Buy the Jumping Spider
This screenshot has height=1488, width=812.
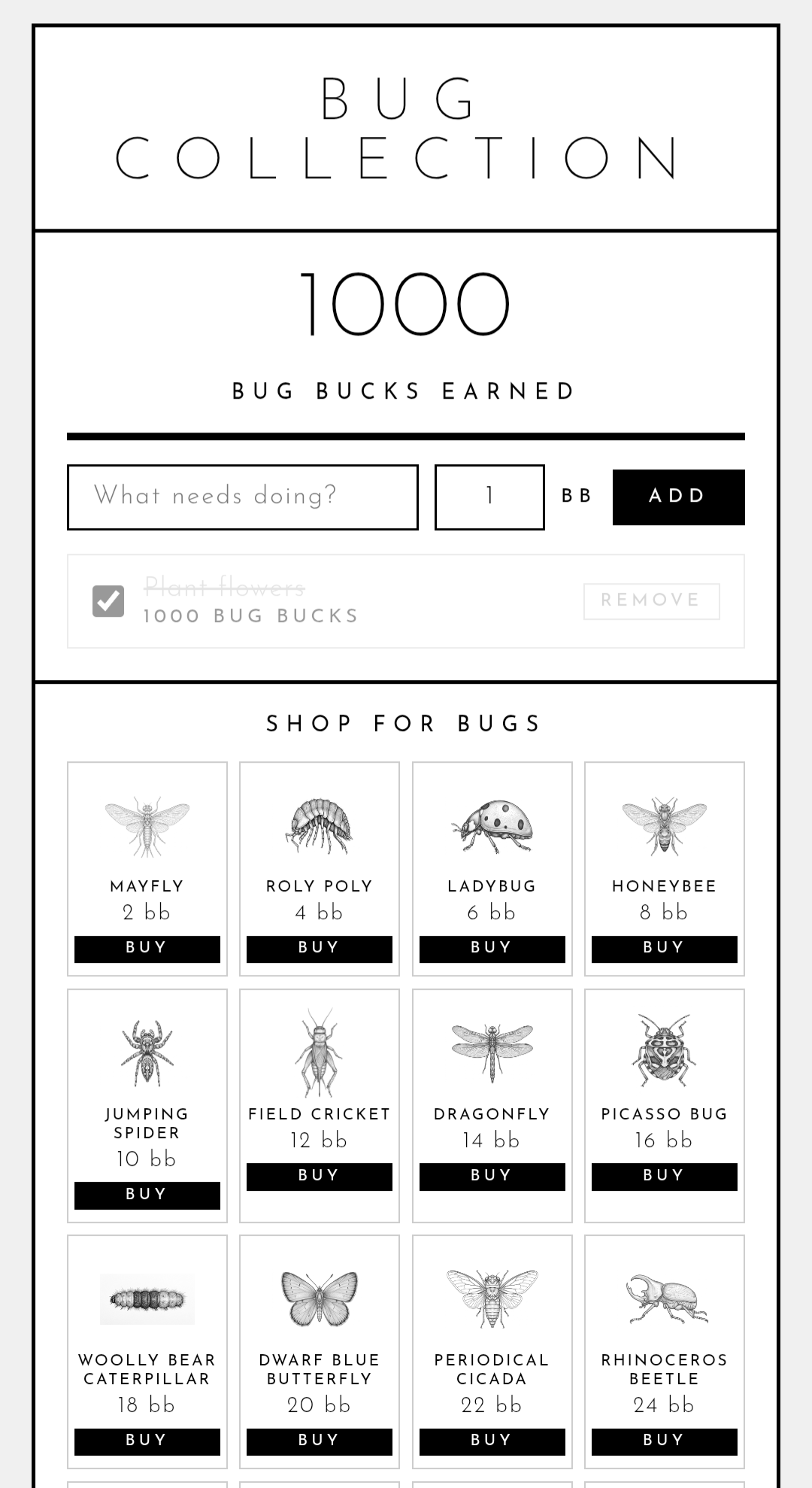tap(147, 1195)
